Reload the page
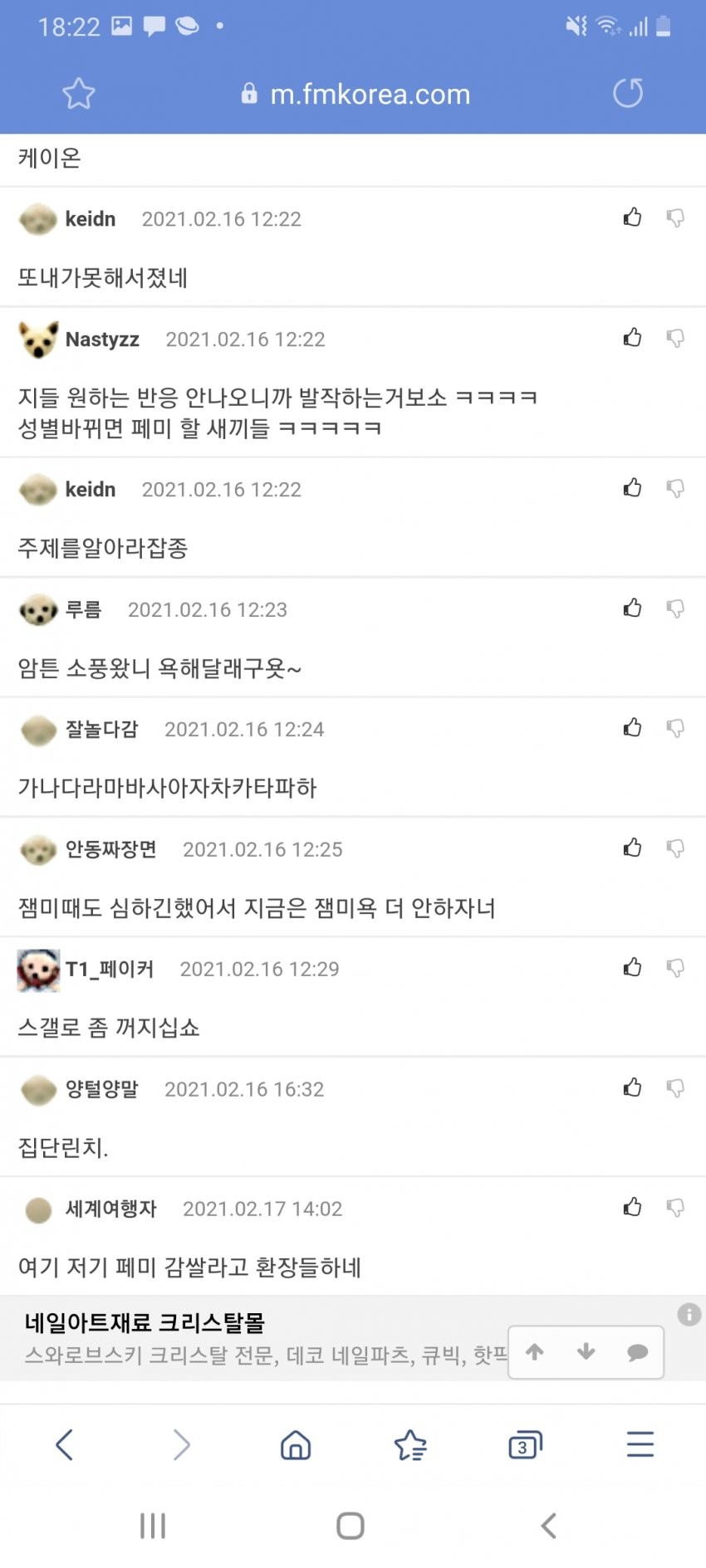 click(x=628, y=93)
